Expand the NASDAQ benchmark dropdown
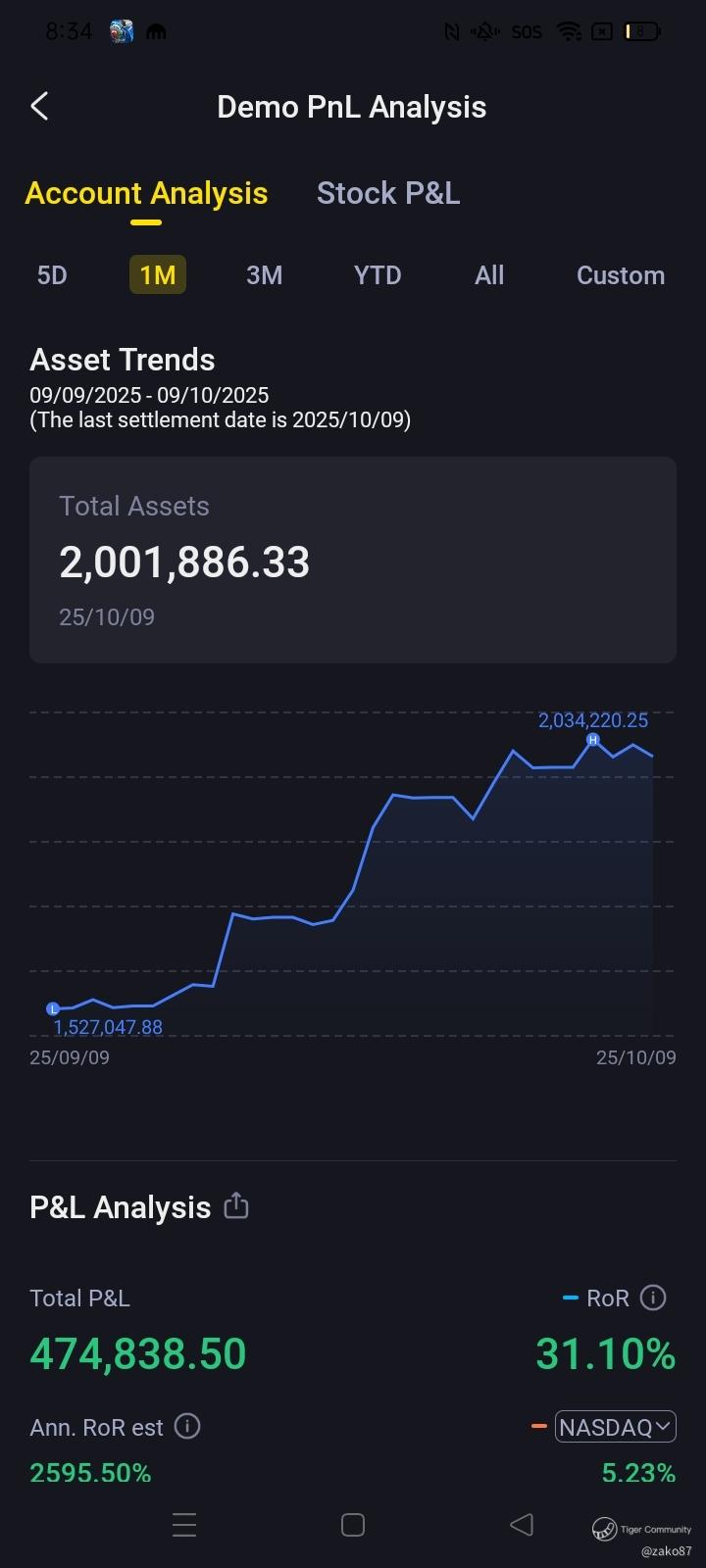This screenshot has height=1568, width=706. [616, 1427]
